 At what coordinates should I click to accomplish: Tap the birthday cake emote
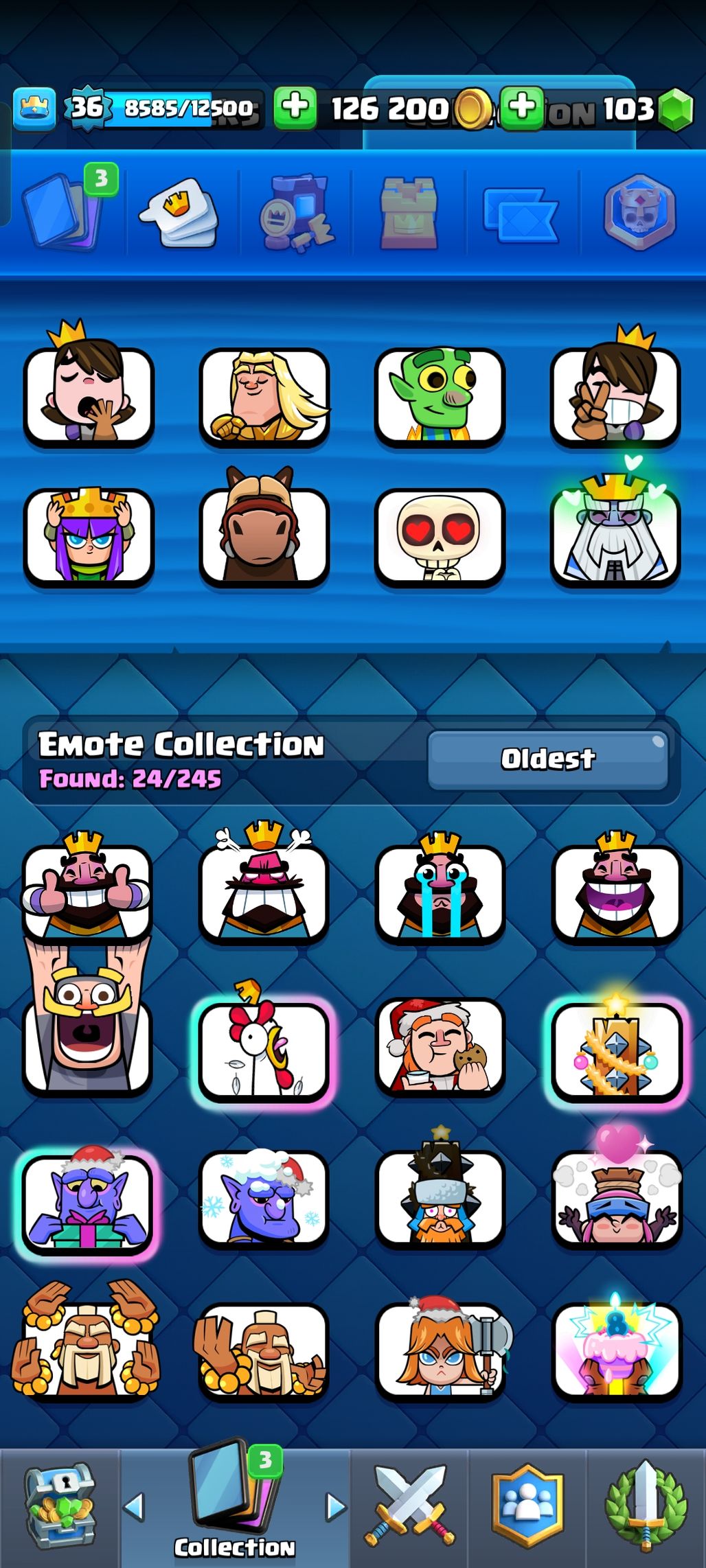click(616, 1349)
